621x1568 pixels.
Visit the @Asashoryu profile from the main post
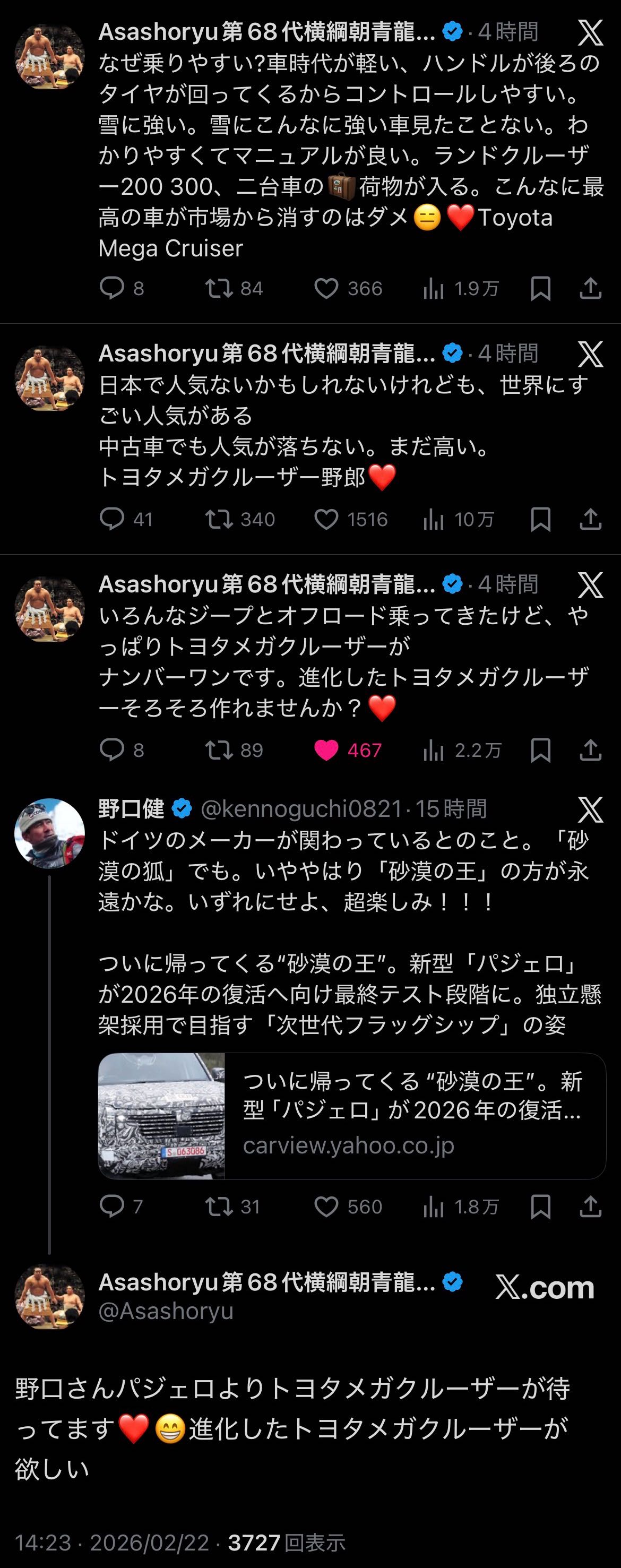click(x=166, y=1311)
